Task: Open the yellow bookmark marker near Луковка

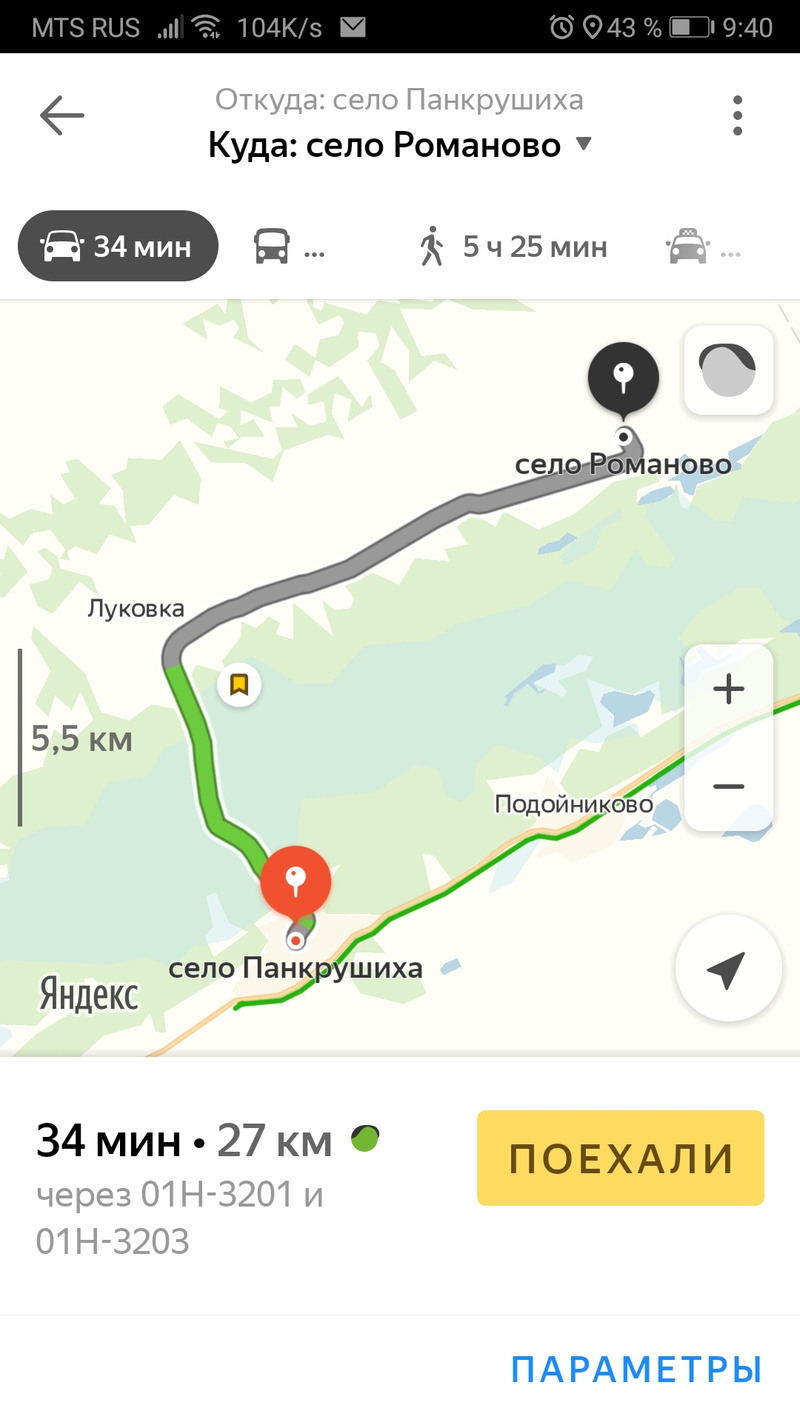Action: point(239,685)
